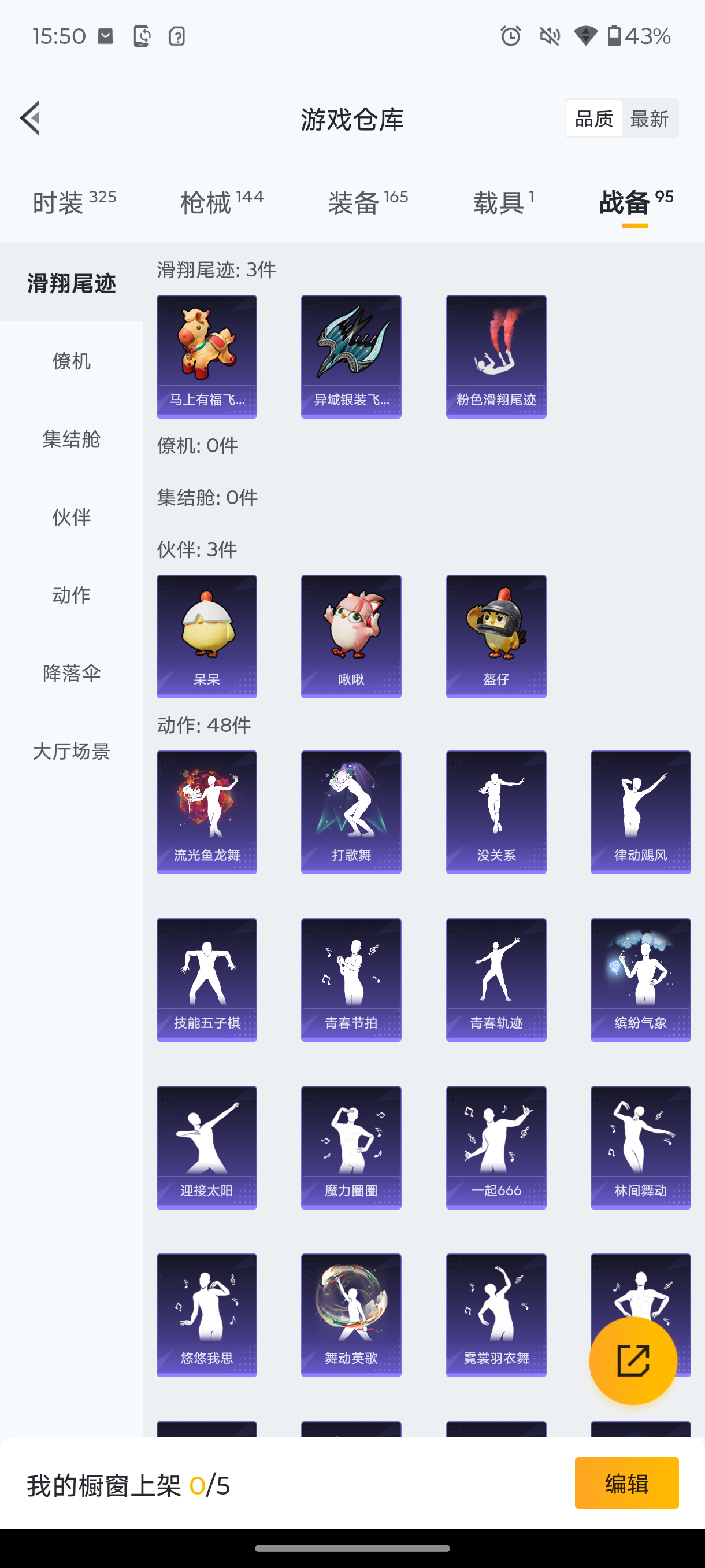Tap the battery indicator showing 43%
Viewport: 705px width, 1568px height.
pyautogui.click(x=639, y=36)
